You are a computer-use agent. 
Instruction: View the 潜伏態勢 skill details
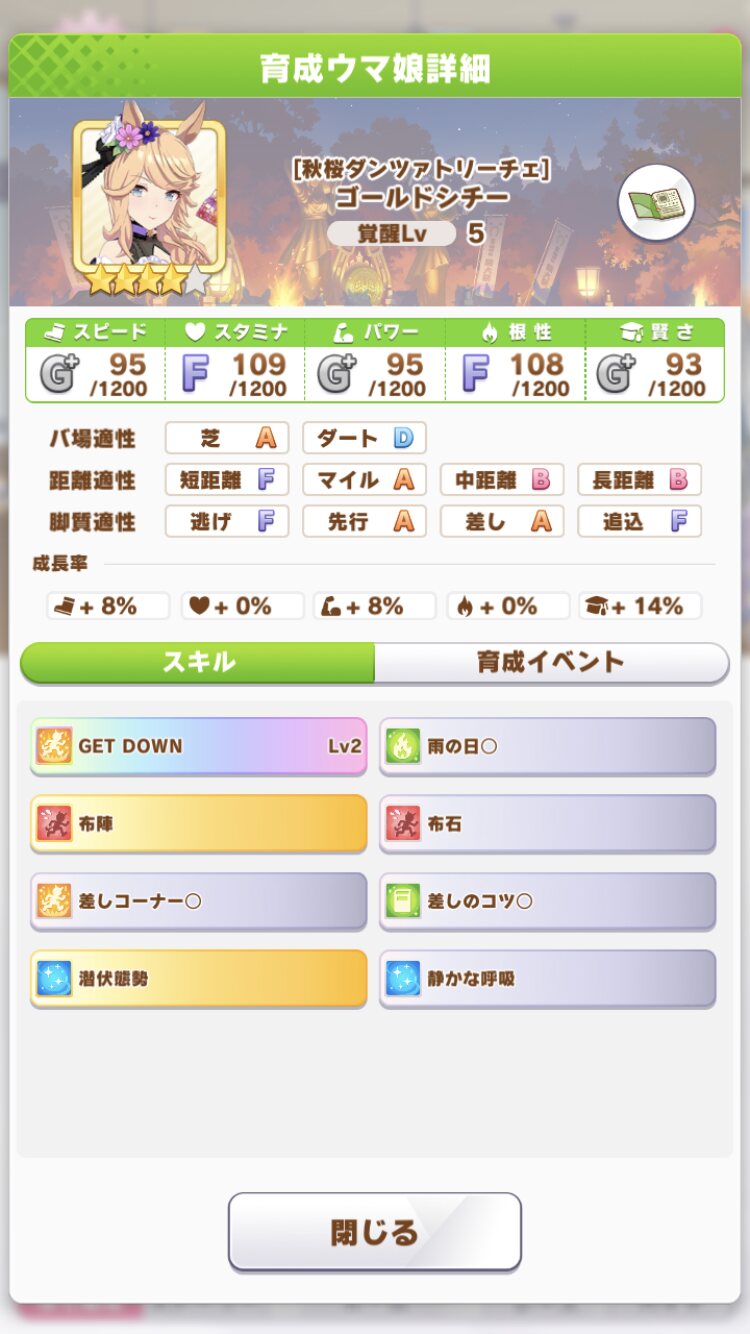(199, 978)
